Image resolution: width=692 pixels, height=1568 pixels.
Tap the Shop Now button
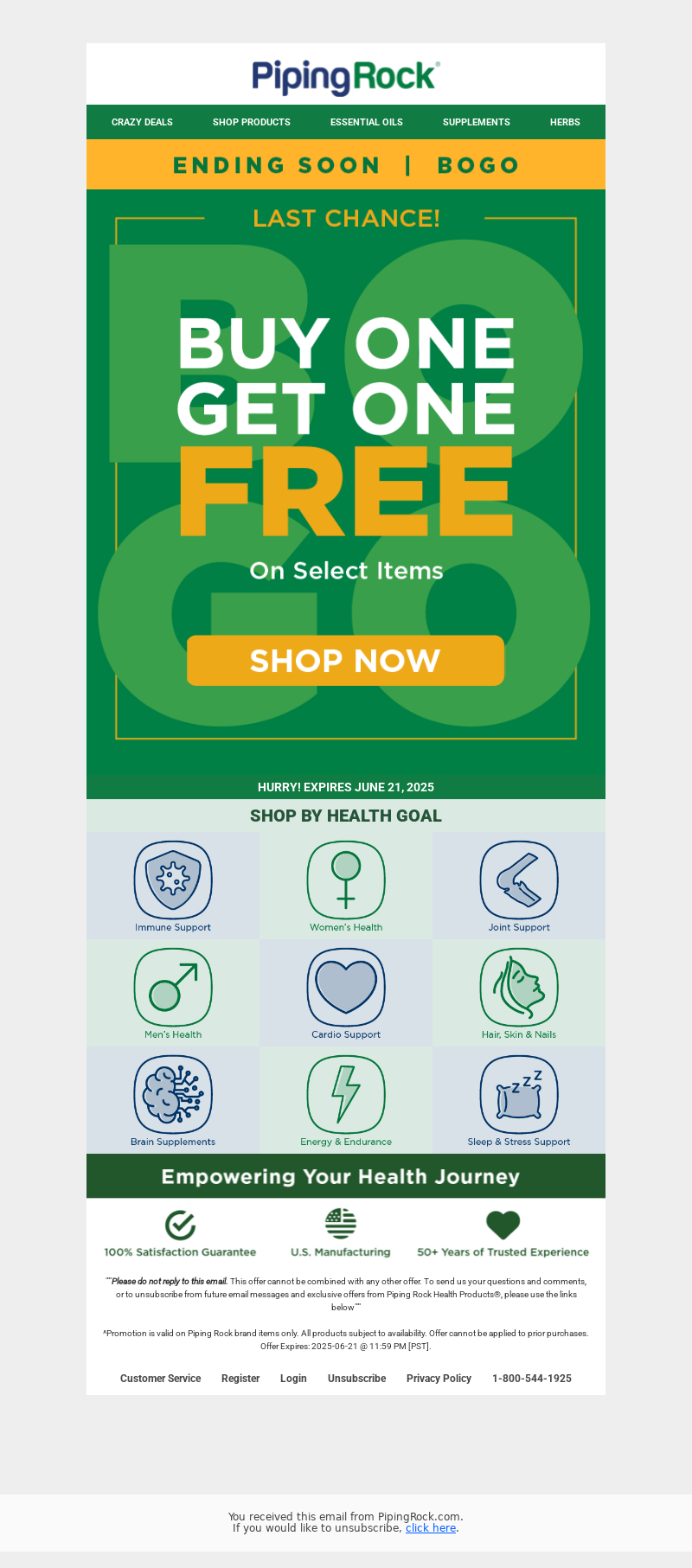pos(345,661)
